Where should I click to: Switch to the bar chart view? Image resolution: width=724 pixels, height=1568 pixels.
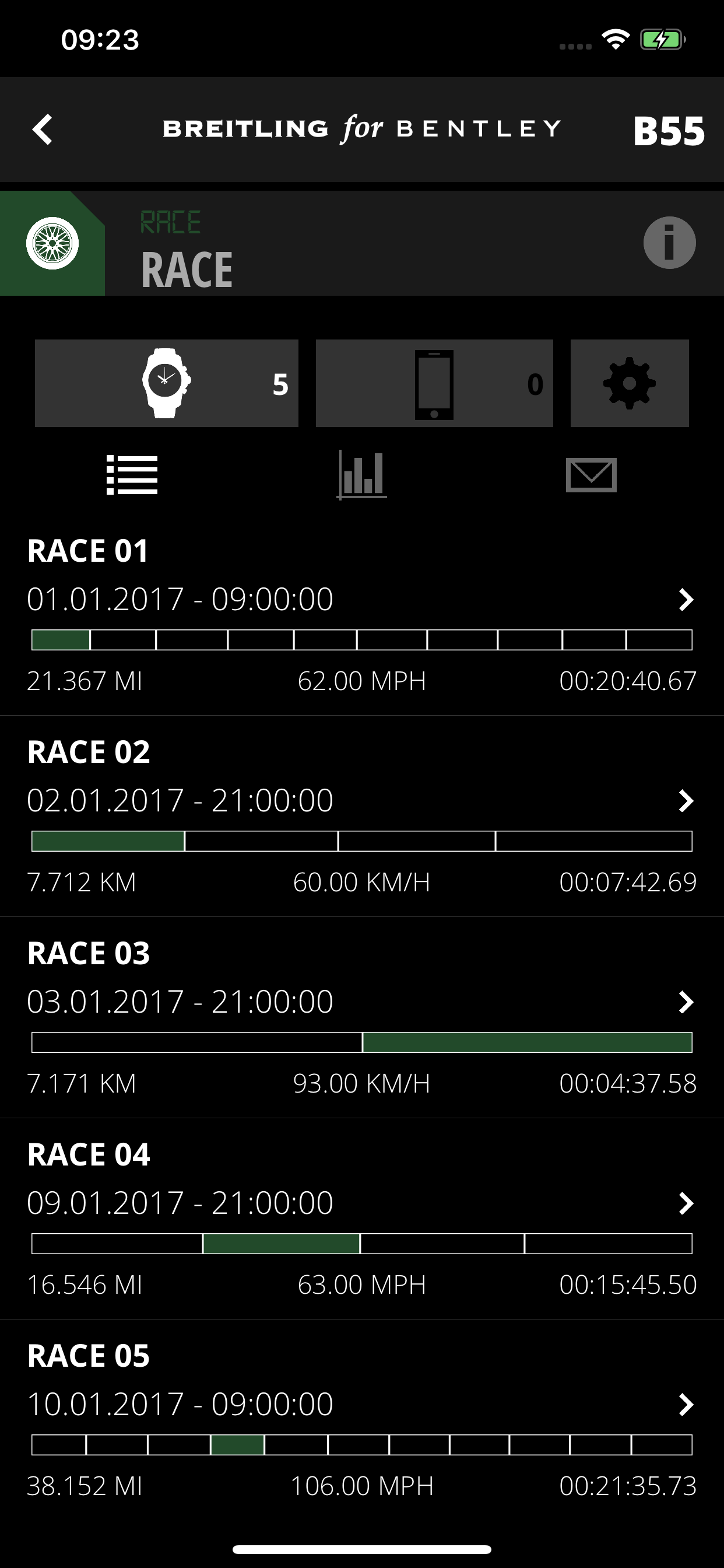(x=362, y=475)
